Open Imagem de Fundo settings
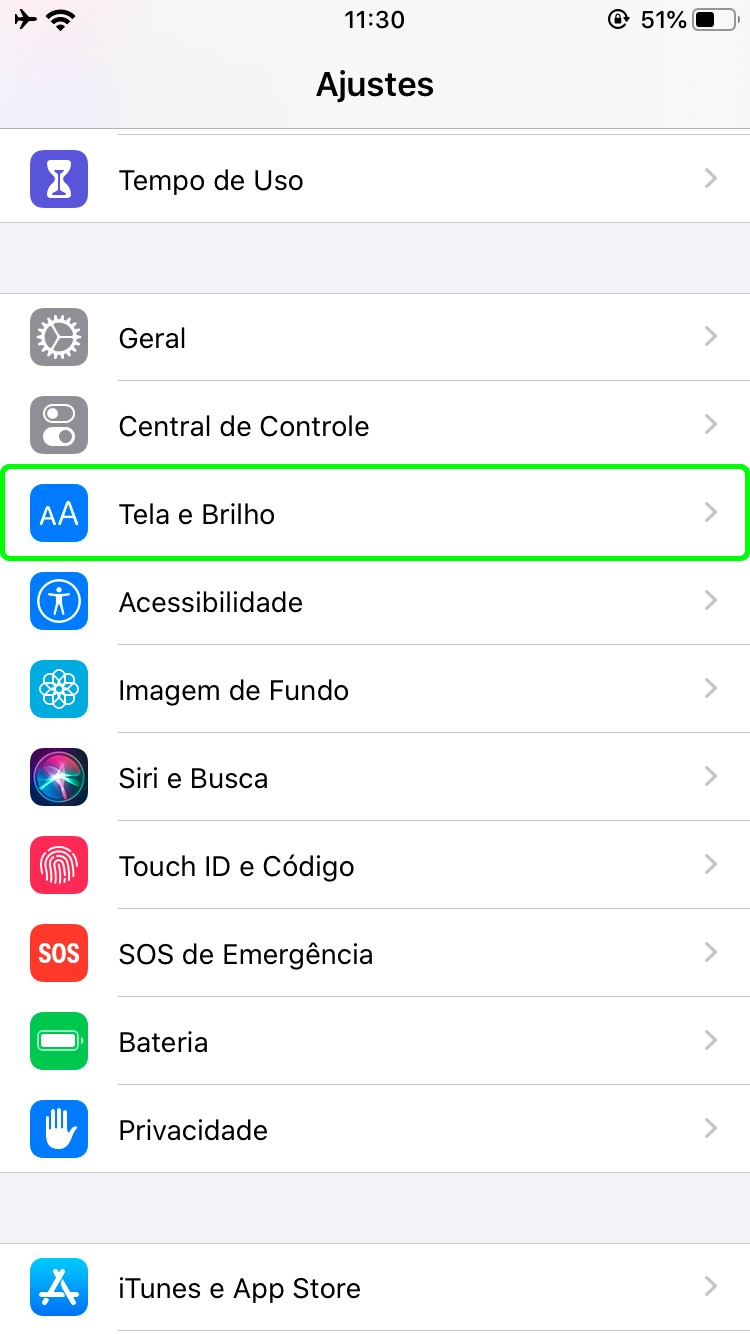Screen dimensions: 750x1334 [375, 690]
